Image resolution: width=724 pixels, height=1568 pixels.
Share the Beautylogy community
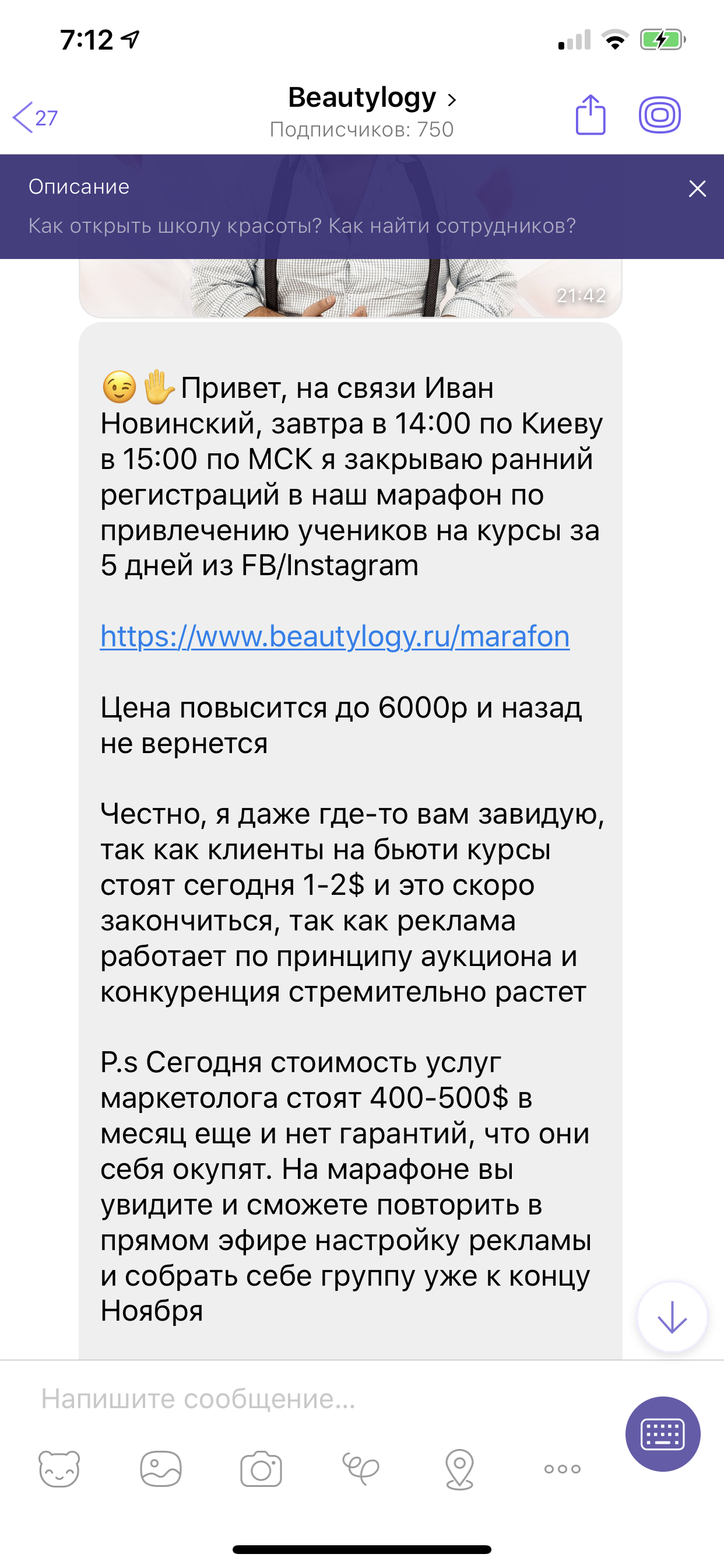pos(590,114)
